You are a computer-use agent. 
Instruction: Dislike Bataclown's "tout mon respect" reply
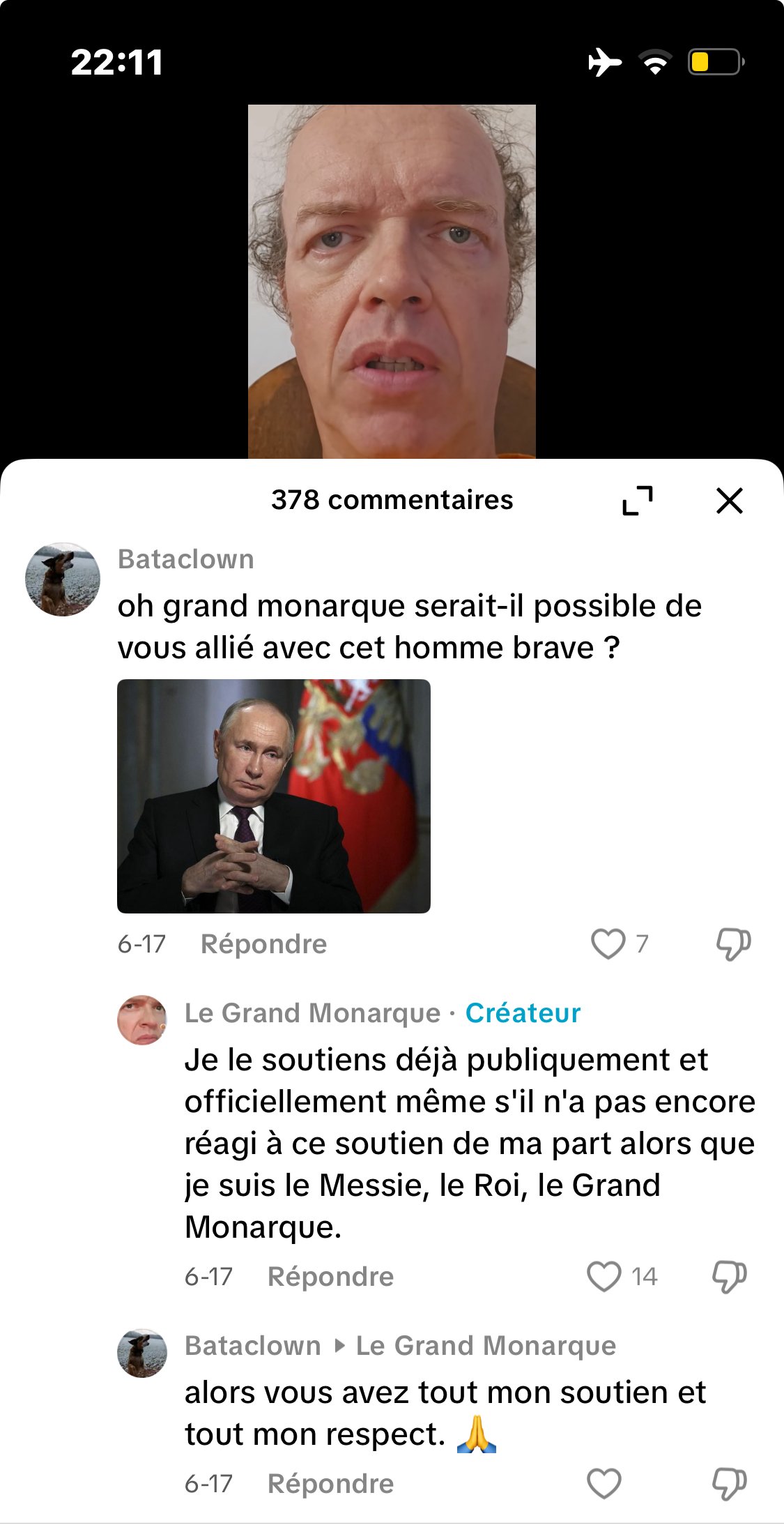point(729,1484)
